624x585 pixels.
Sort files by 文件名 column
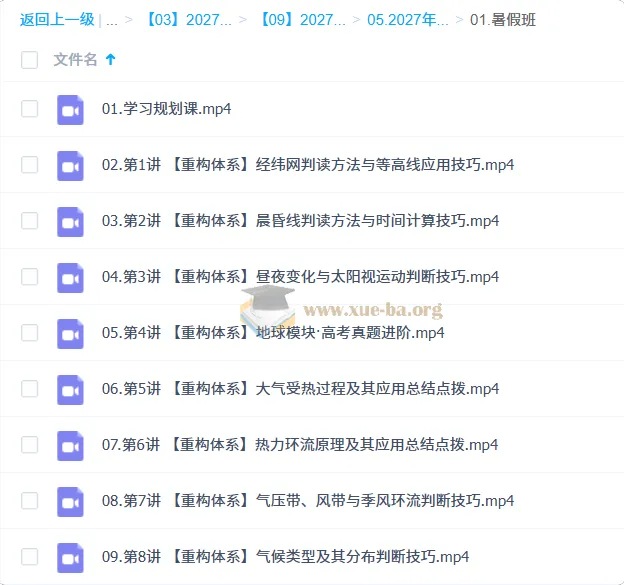point(76,60)
